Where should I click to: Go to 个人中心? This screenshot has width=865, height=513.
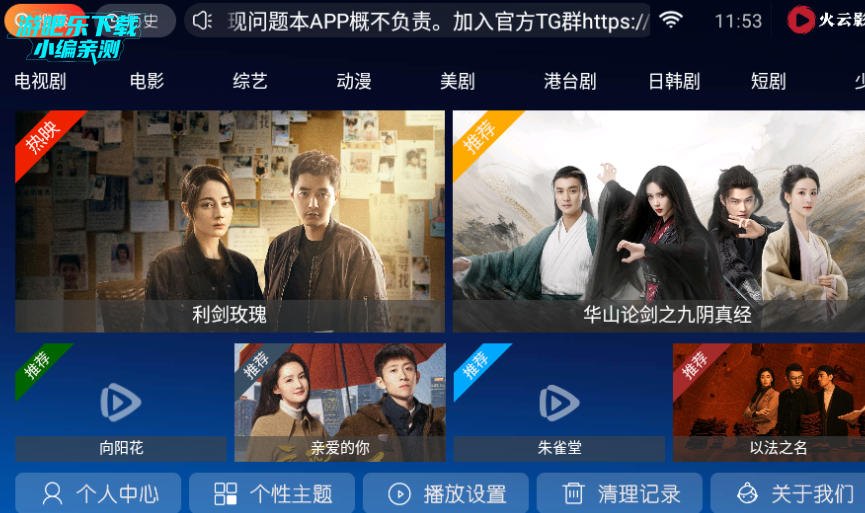[98, 493]
